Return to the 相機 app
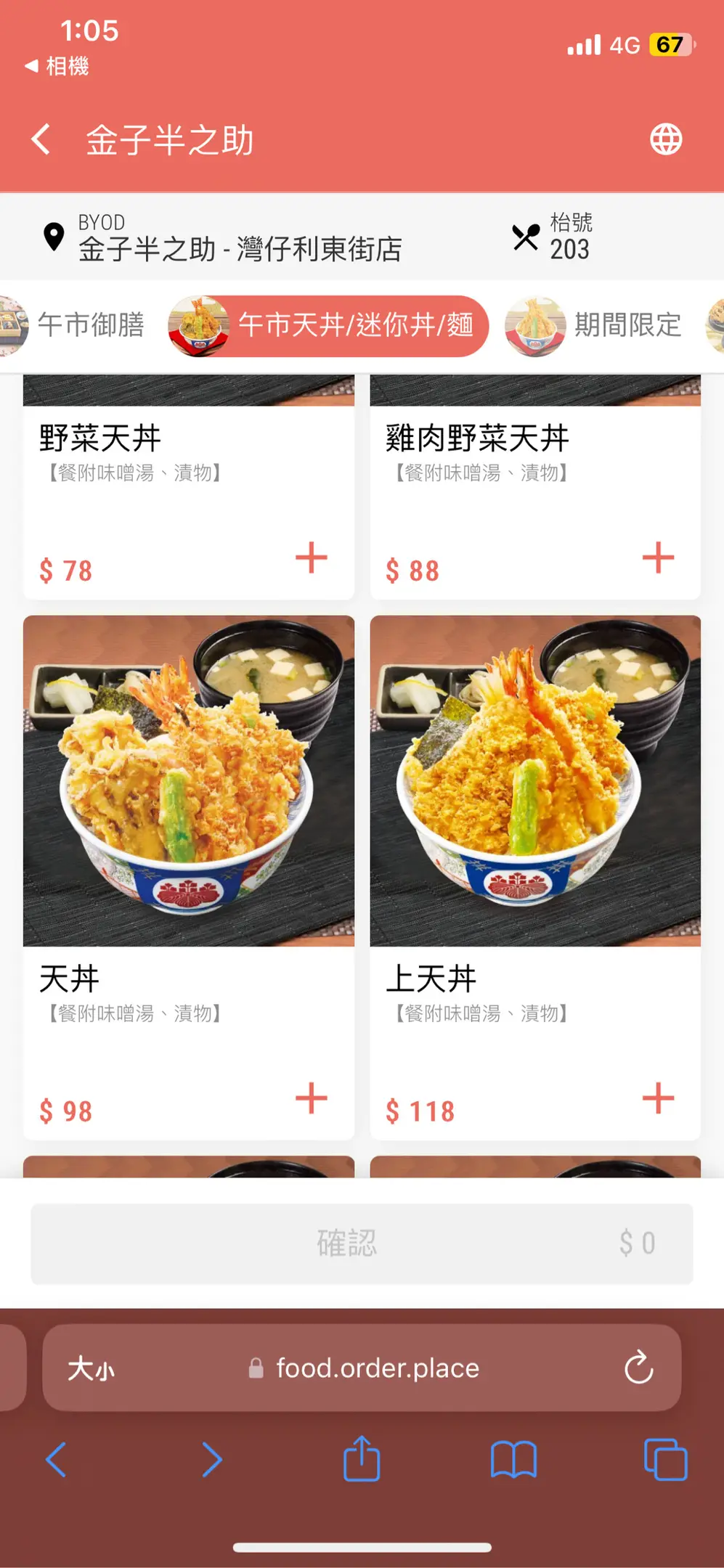 coord(57,66)
